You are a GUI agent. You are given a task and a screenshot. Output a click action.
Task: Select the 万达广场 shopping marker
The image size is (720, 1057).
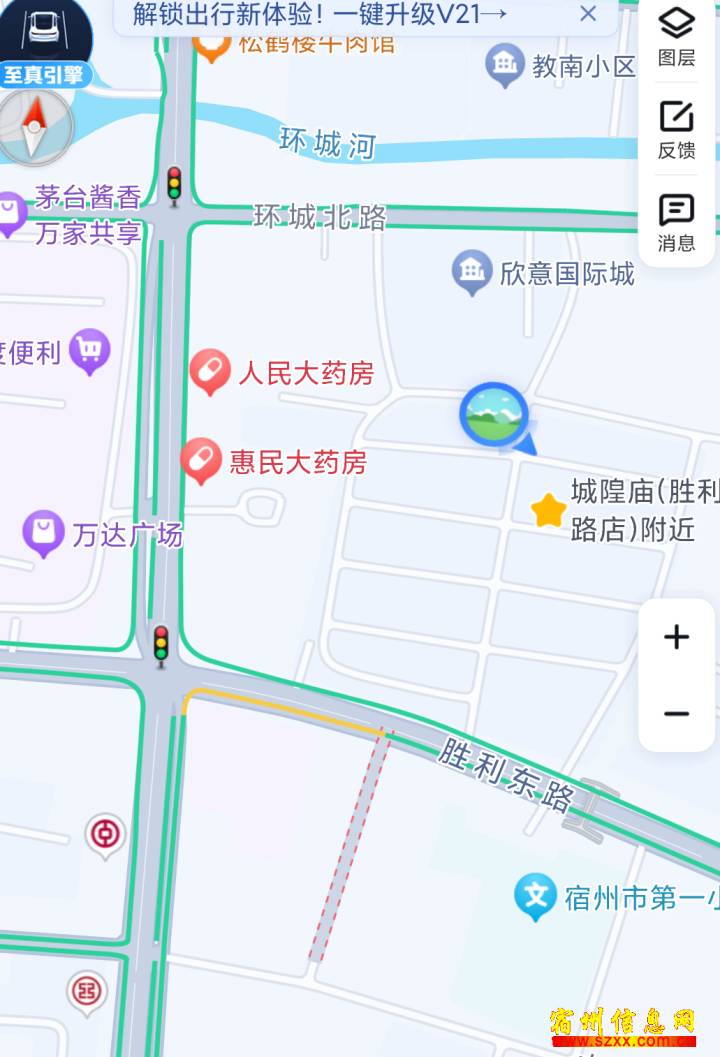tap(43, 534)
